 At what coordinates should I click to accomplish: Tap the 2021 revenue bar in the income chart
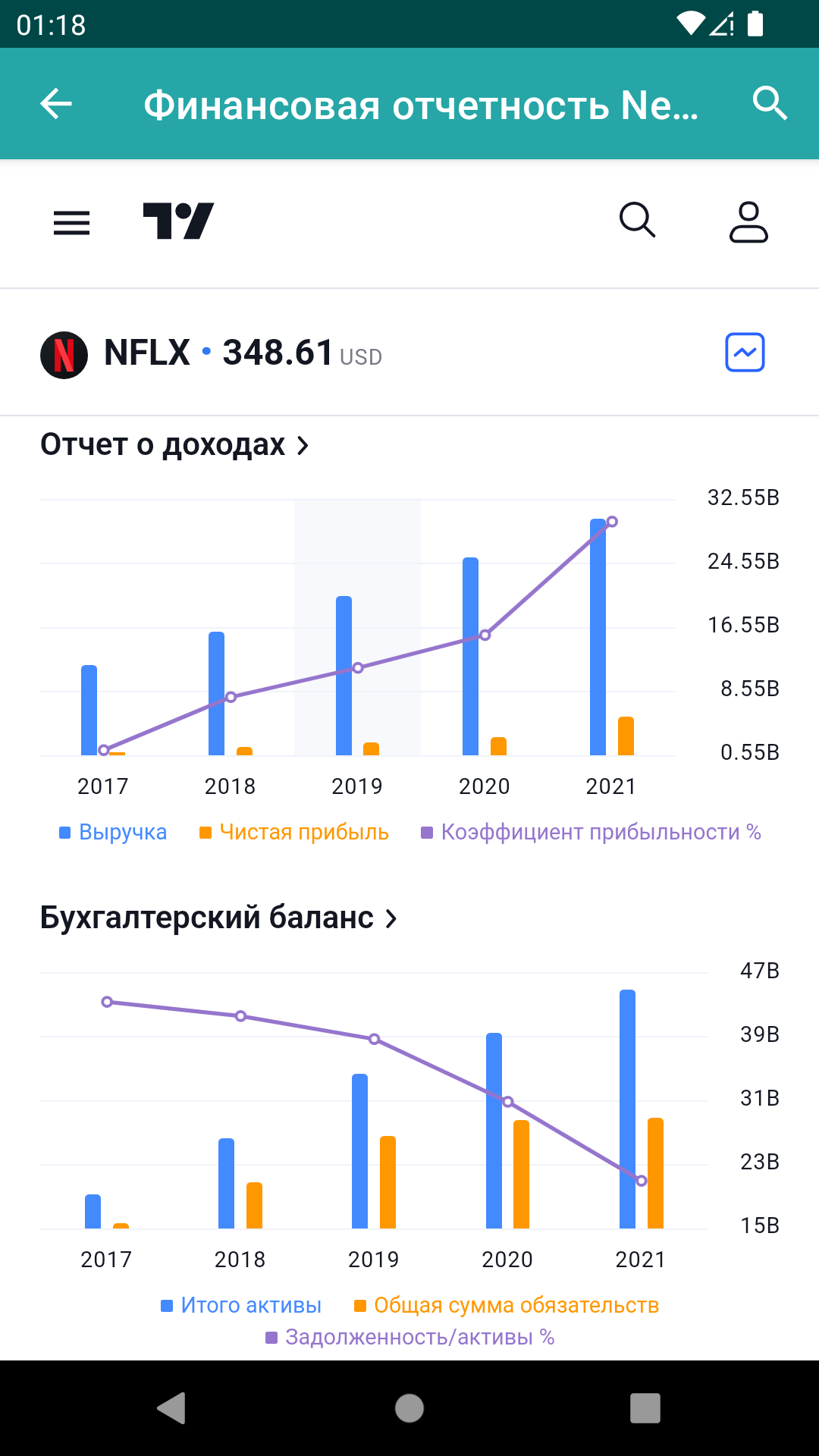coord(598,637)
